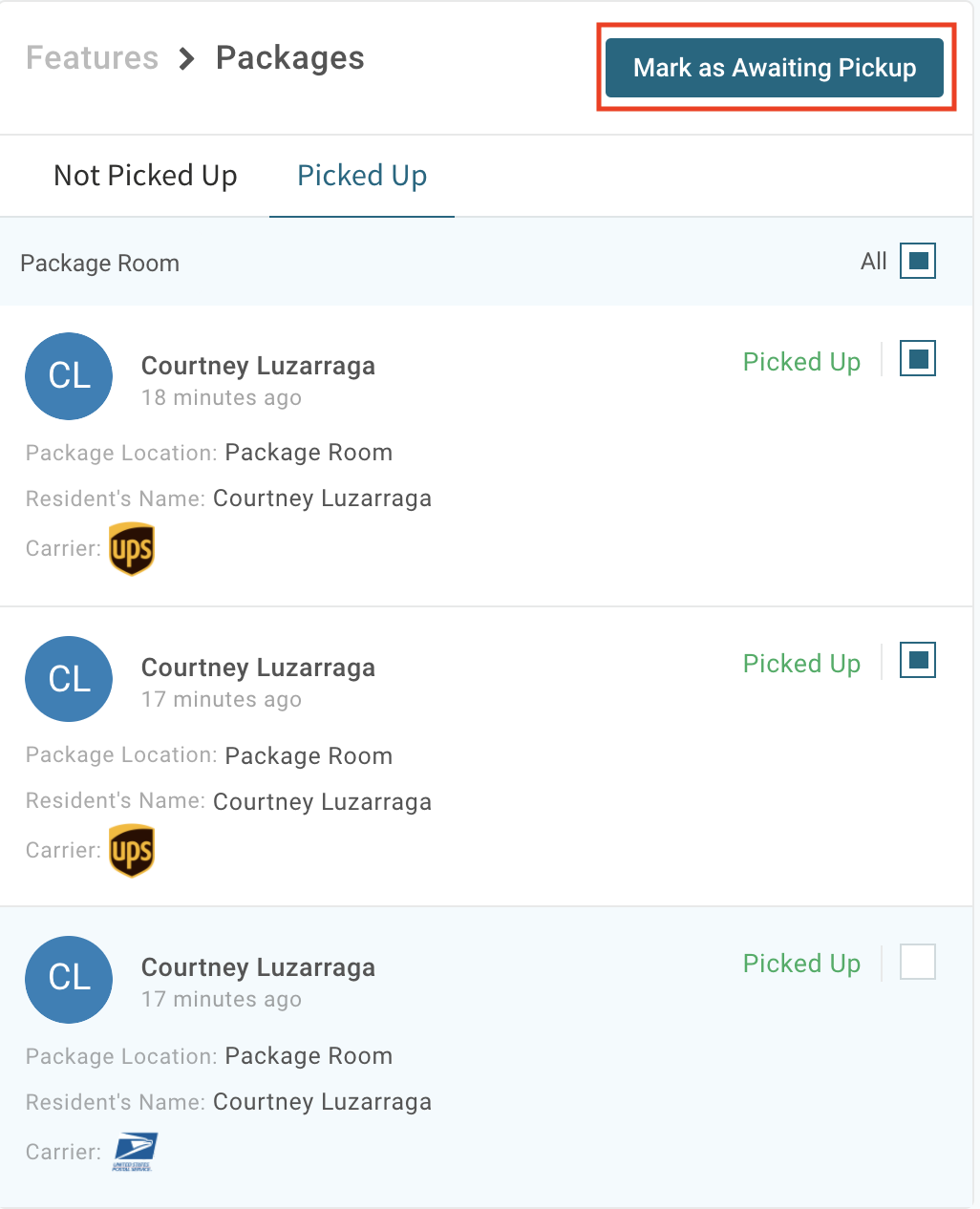Switch to the Not Picked Up tab
Viewport: 980px width, 1209px height.
[x=145, y=176]
